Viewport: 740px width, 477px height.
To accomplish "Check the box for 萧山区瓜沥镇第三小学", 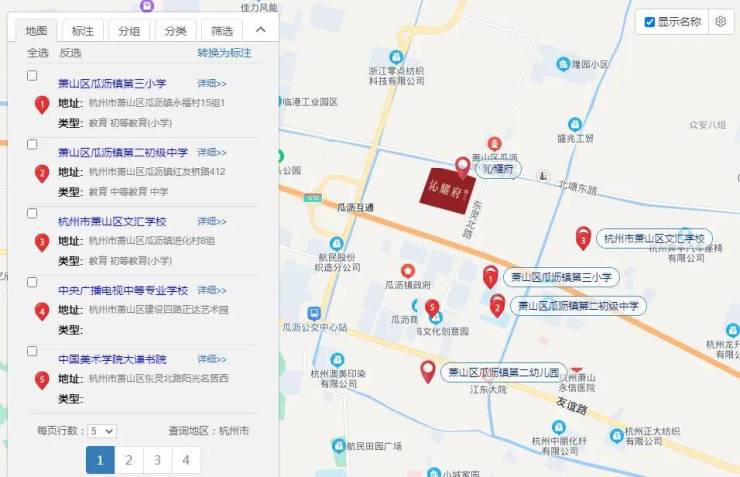I will [32, 76].
